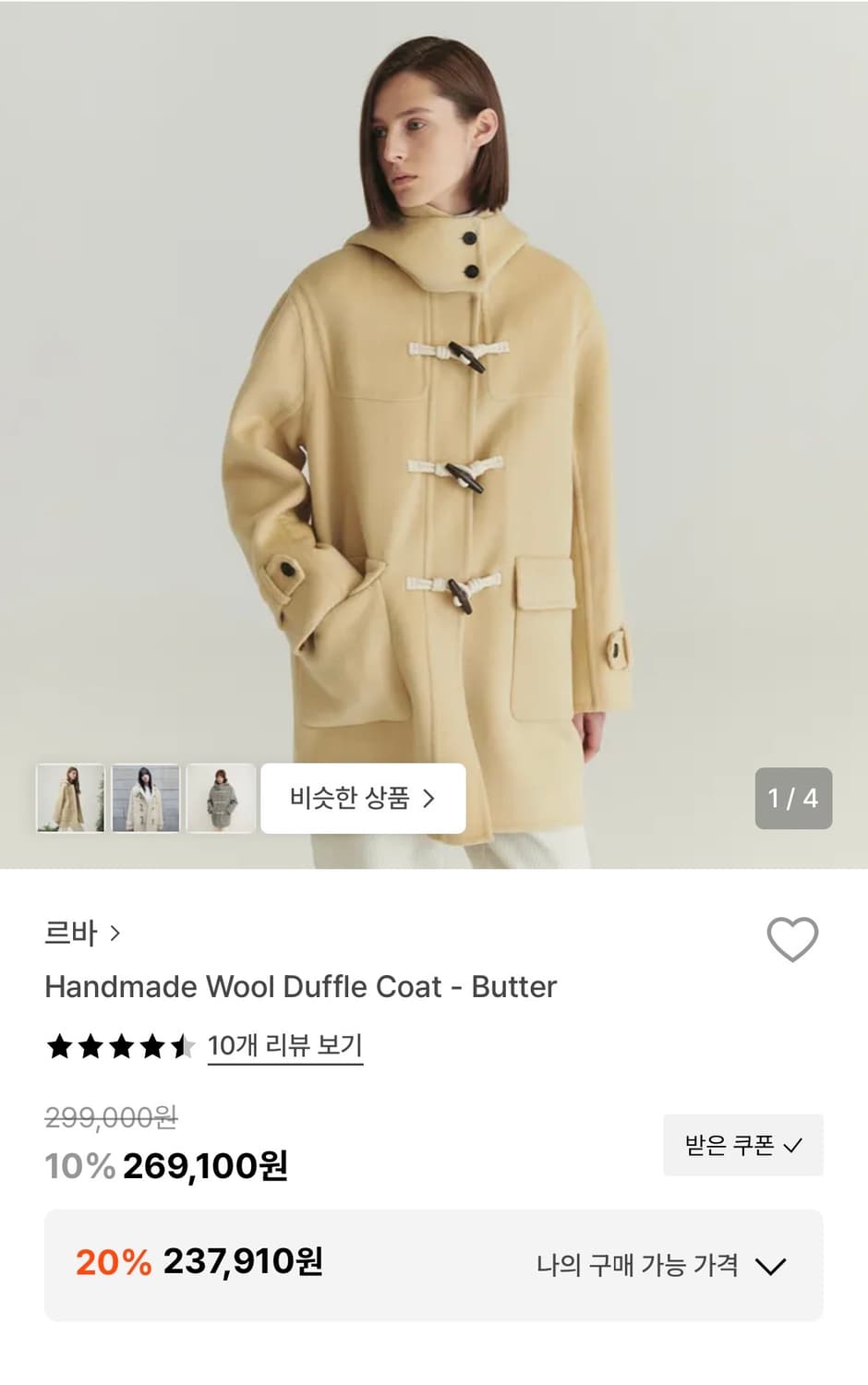Open 10개 리뷰 보기 to read reviews
Screen dimensions: 868x1385
pos(284,1045)
